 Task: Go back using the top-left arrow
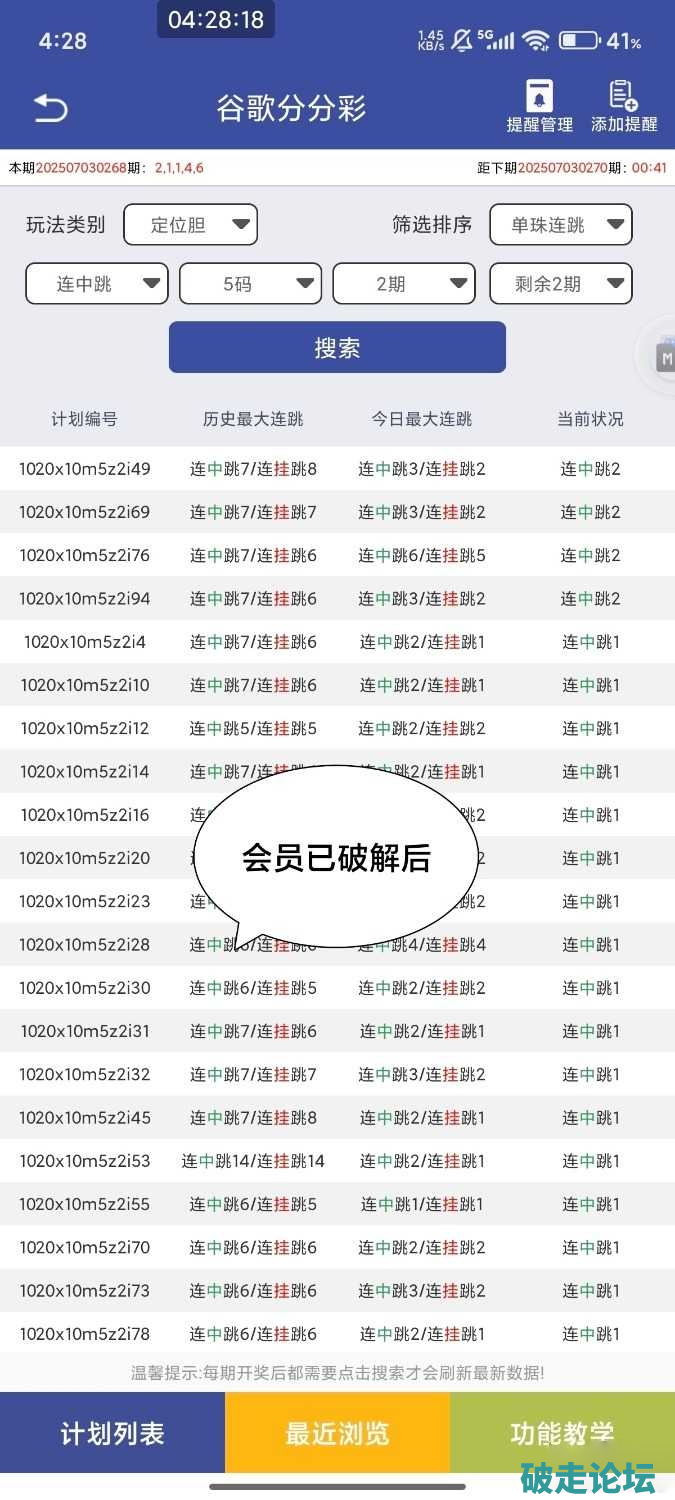[50, 108]
